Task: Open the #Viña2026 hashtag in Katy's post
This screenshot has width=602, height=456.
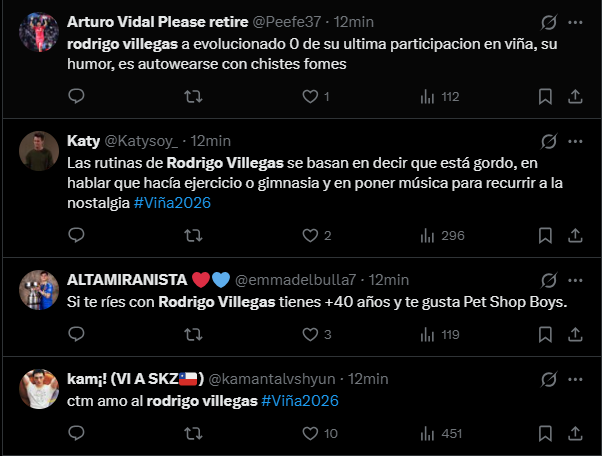Action: (170, 203)
